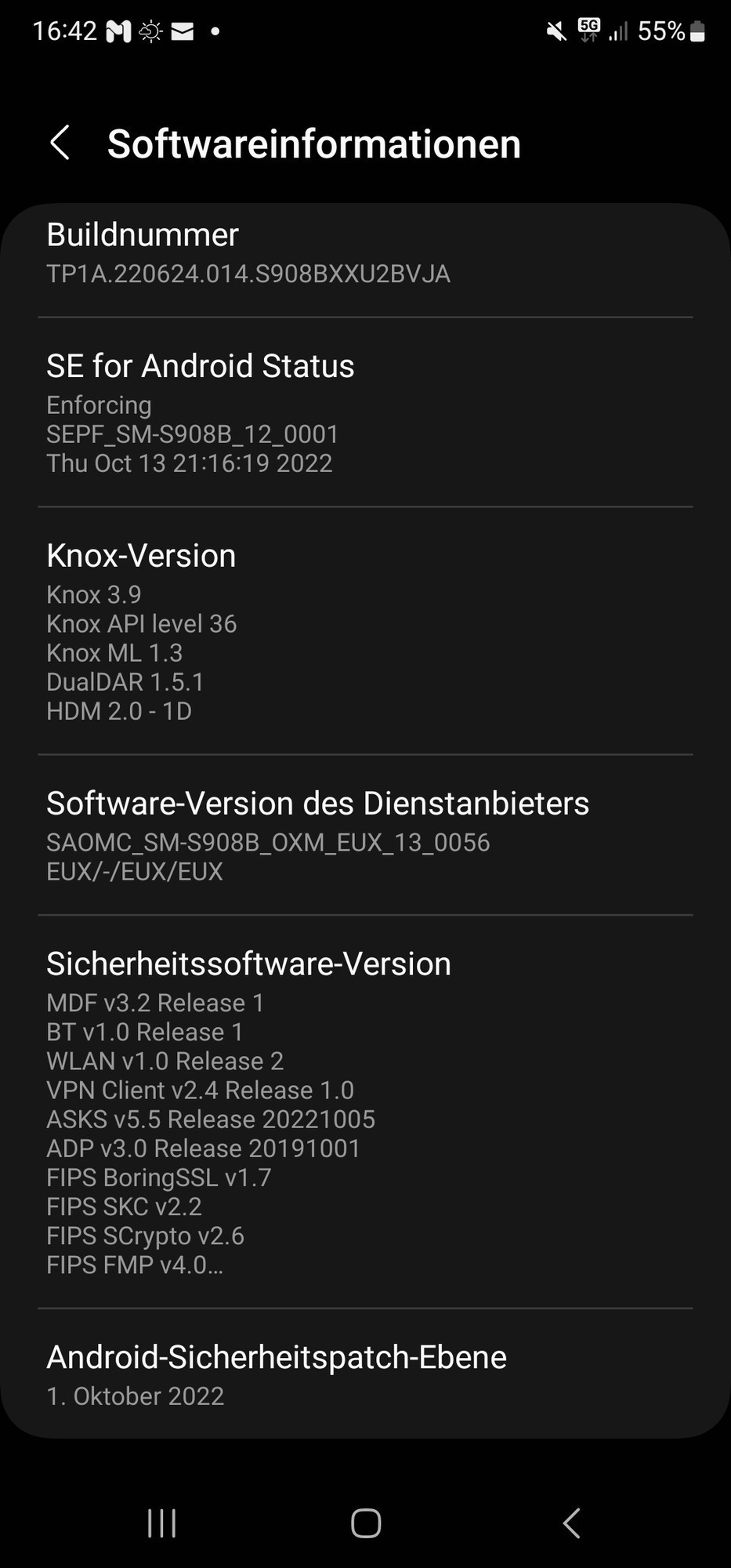This screenshot has width=731, height=1568.
Task: Tap the Buildnummer row
Action: pyautogui.click(x=365, y=253)
